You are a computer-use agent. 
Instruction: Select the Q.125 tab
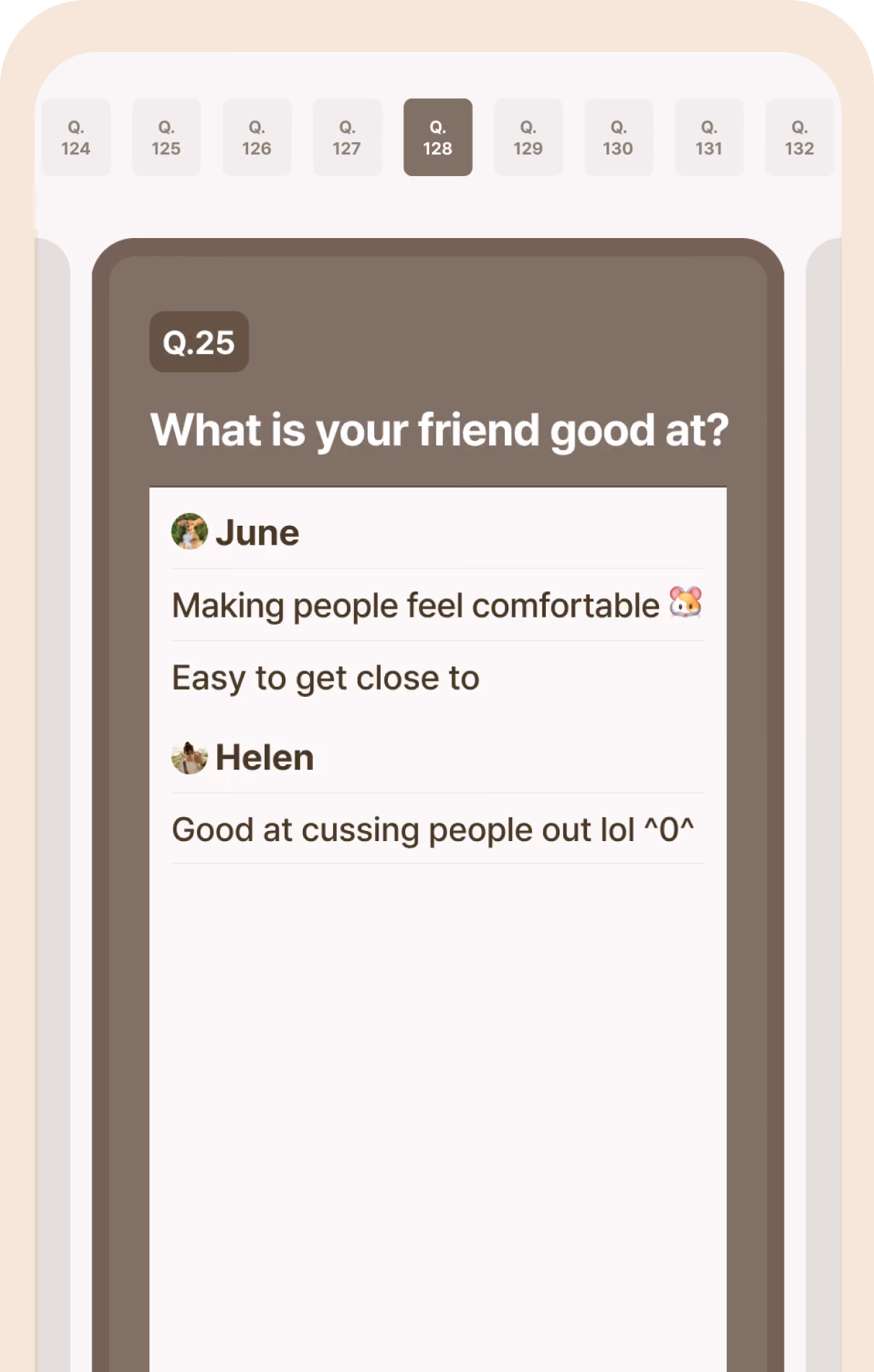pos(167,137)
